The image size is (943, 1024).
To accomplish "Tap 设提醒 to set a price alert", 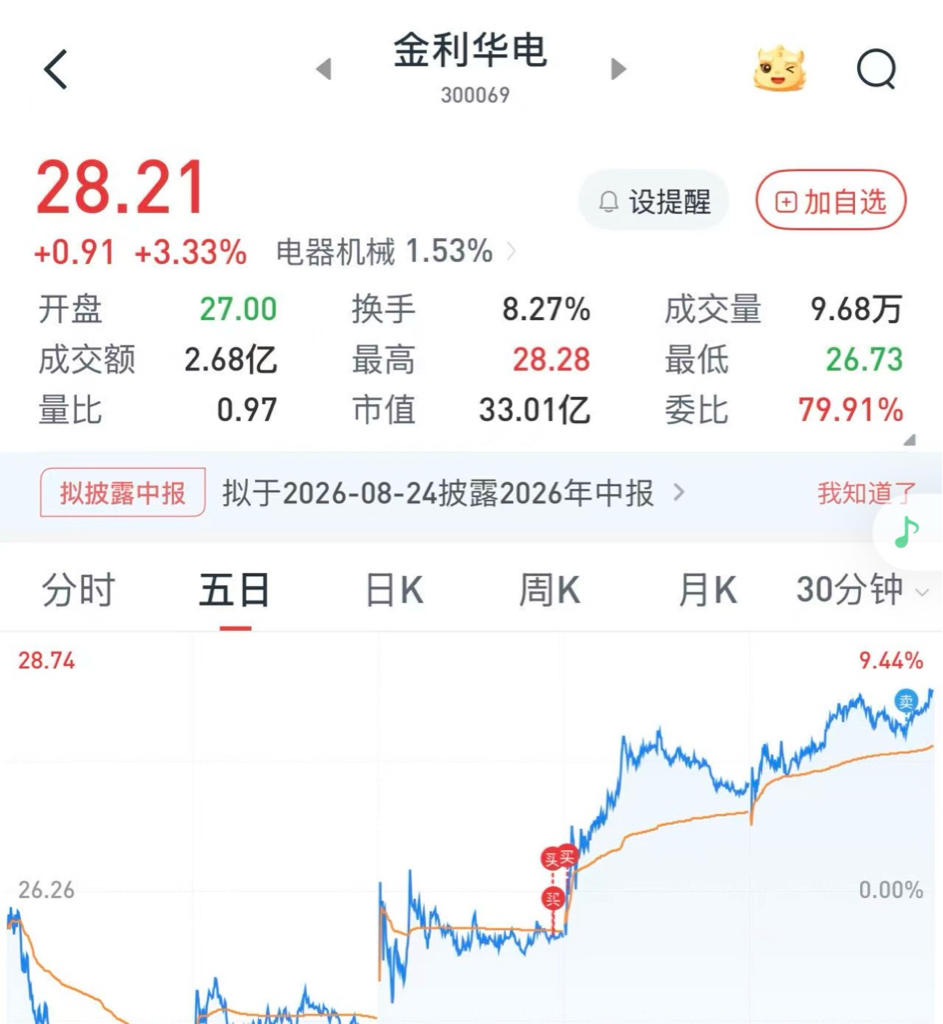I will coord(654,201).
